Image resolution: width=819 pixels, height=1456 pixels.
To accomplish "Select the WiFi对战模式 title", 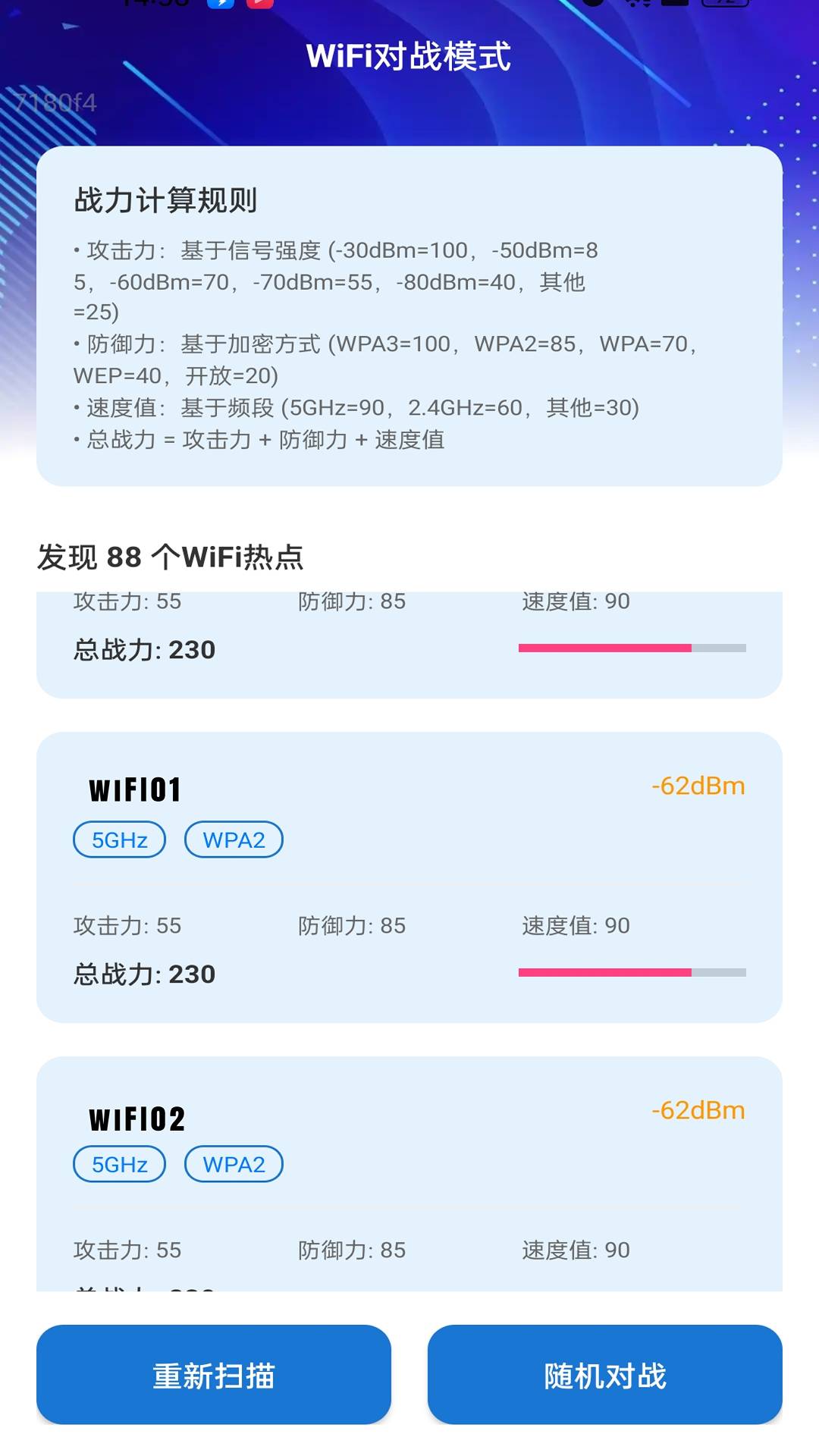I will click(x=409, y=56).
